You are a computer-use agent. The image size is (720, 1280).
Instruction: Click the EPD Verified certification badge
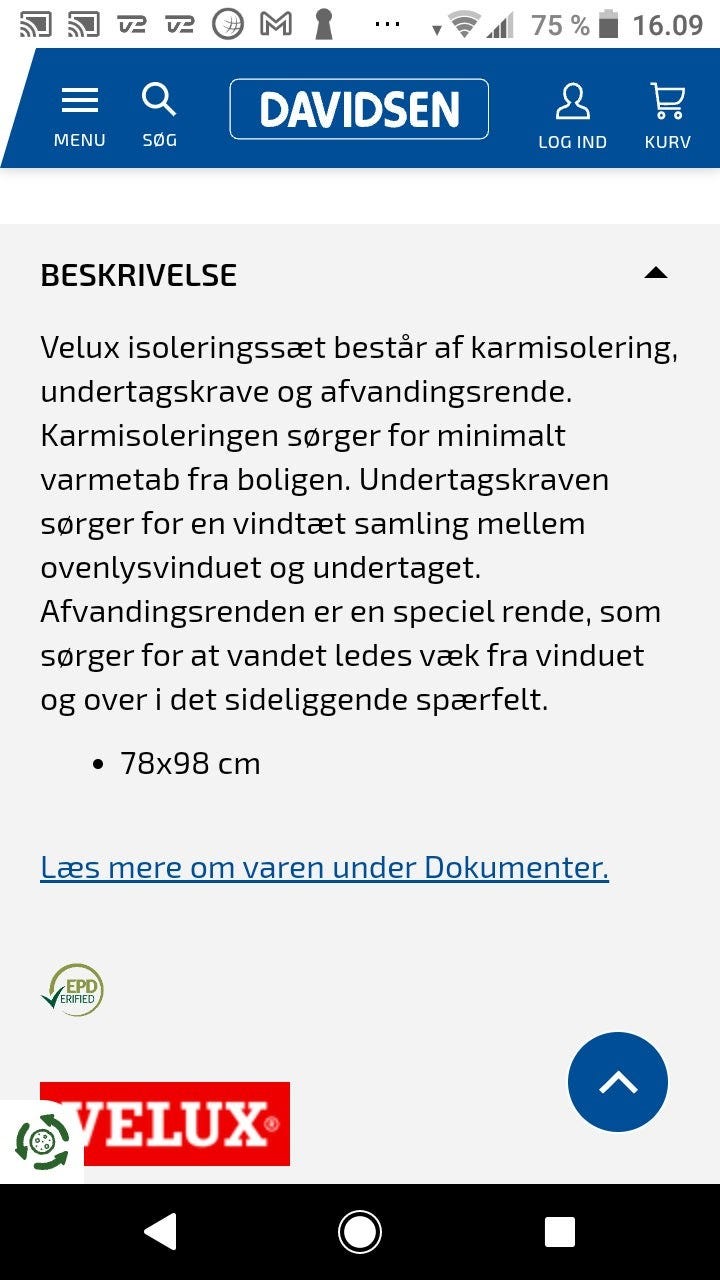(74, 990)
